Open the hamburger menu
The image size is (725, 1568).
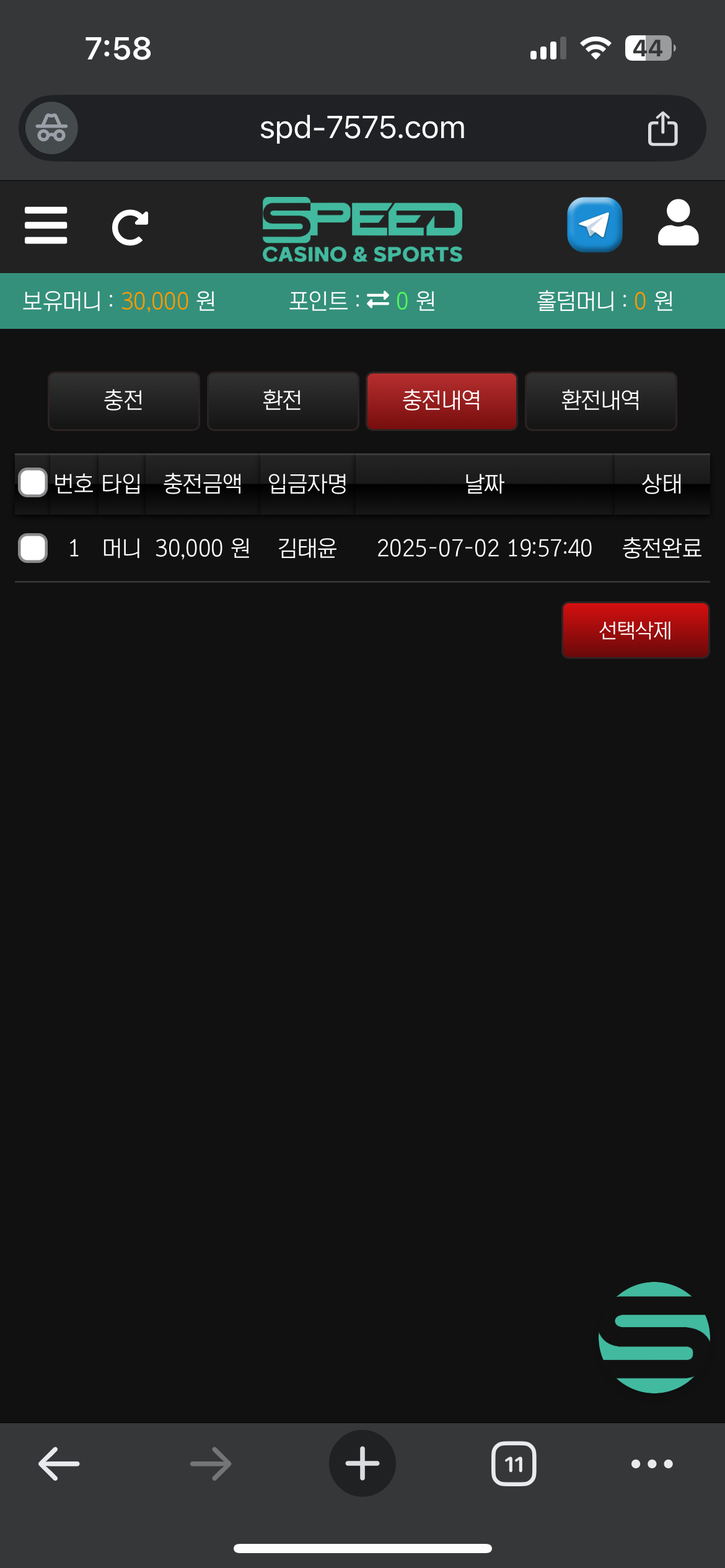click(x=46, y=225)
